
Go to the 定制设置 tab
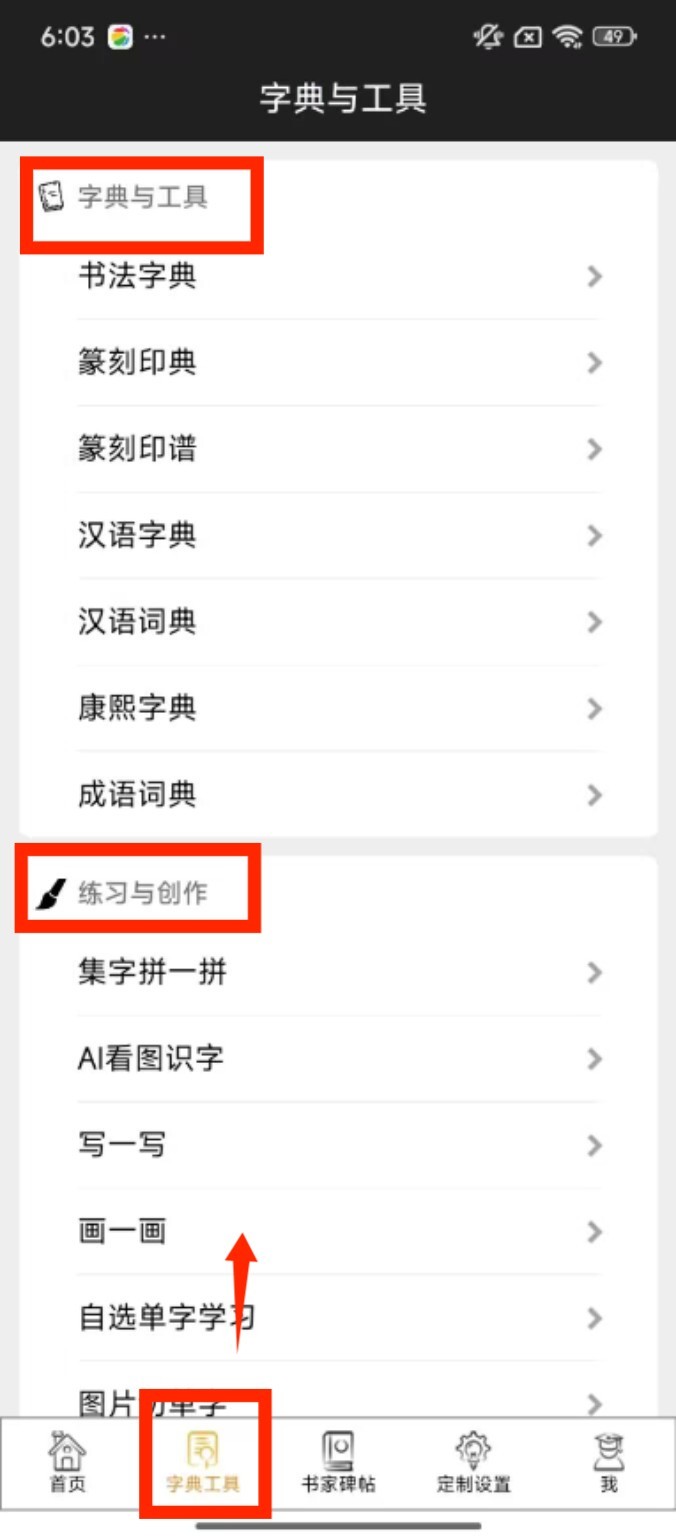click(x=473, y=1462)
